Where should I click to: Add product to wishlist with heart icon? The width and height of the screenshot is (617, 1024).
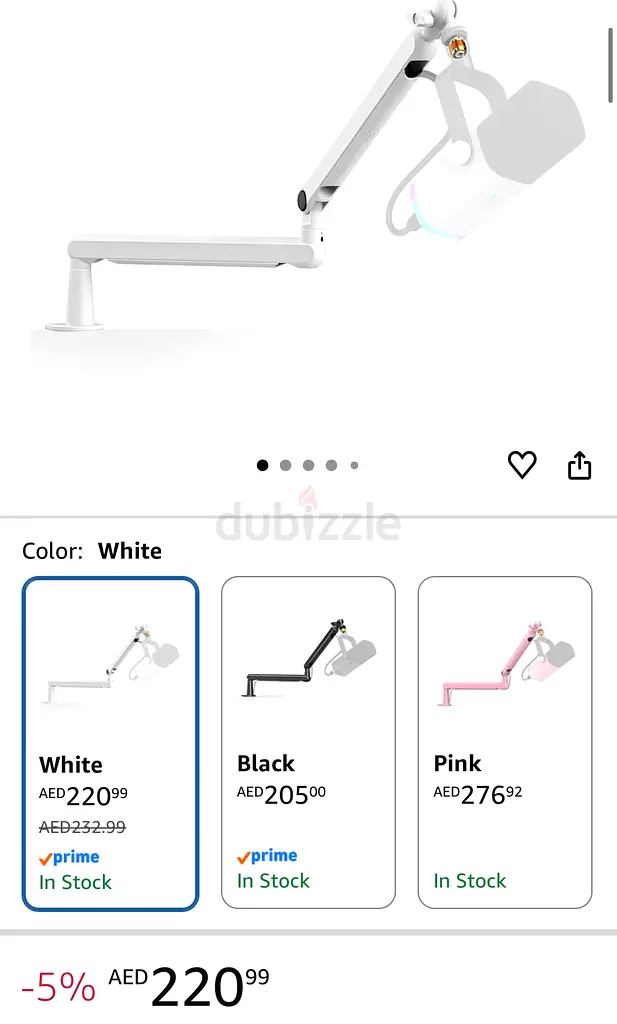tap(522, 465)
